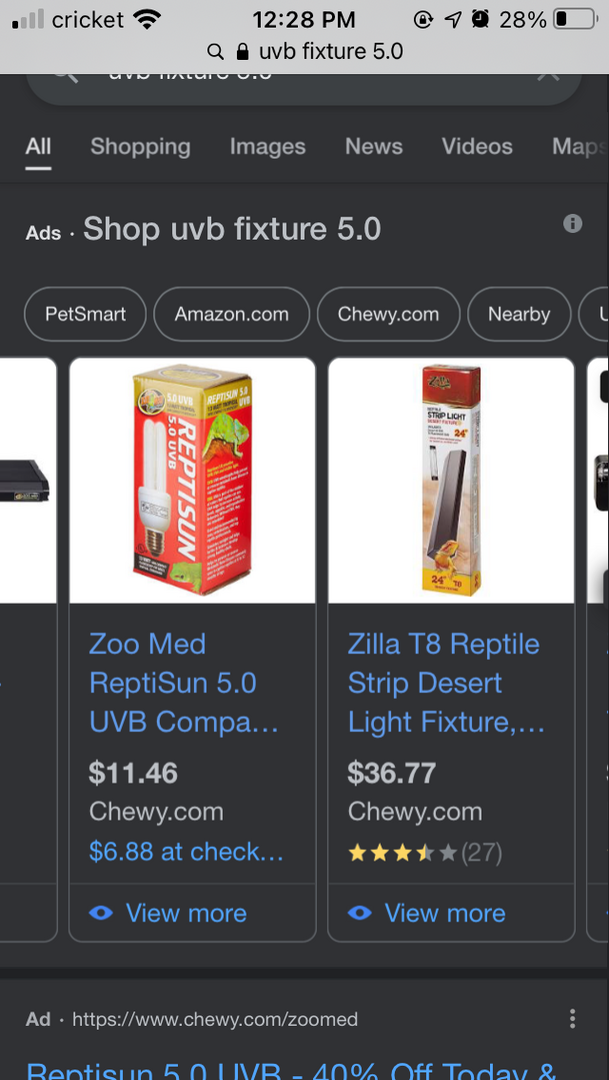This screenshot has width=609, height=1080.
Task: Tap the Safari address bar showing uvb fixture 5.0
Action: click(x=304, y=52)
